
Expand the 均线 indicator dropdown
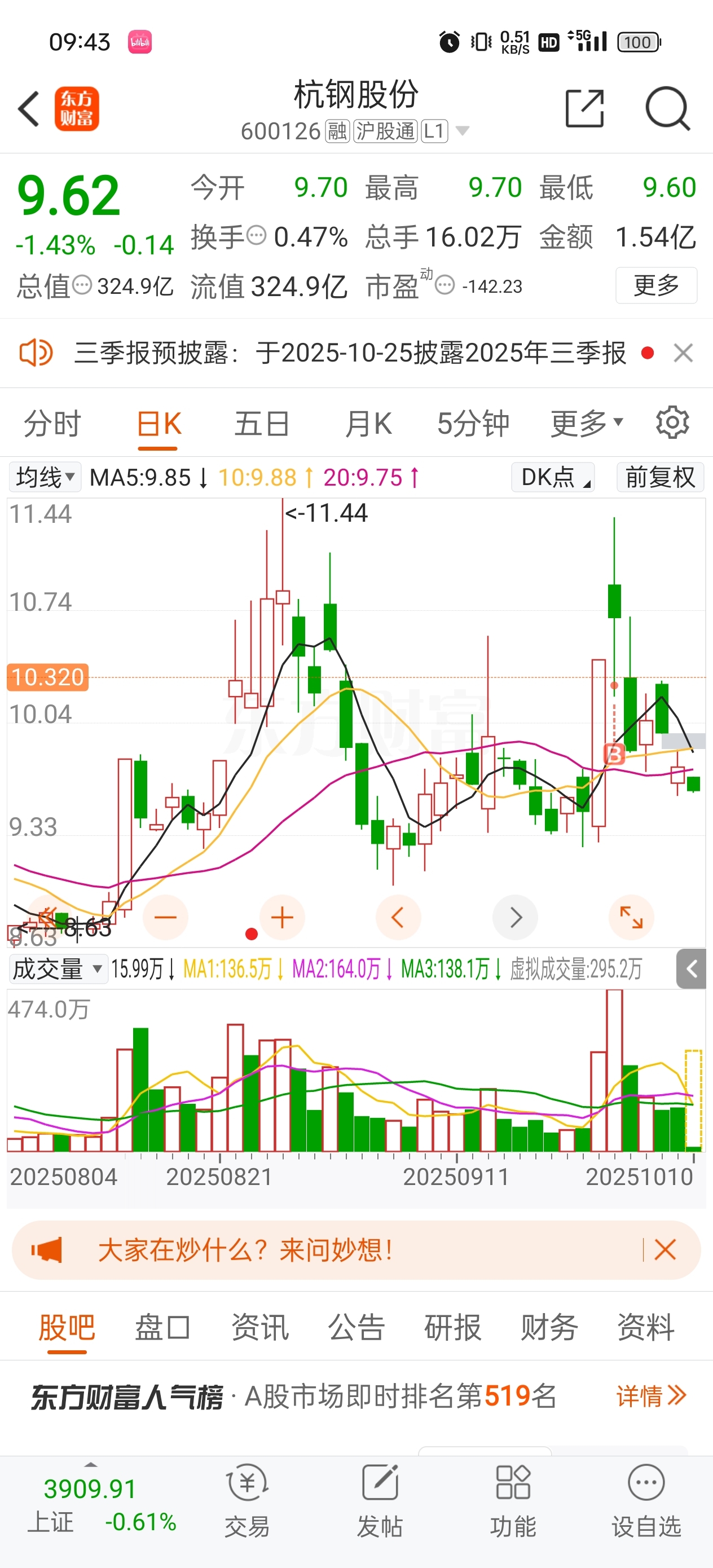tap(46, 477)
